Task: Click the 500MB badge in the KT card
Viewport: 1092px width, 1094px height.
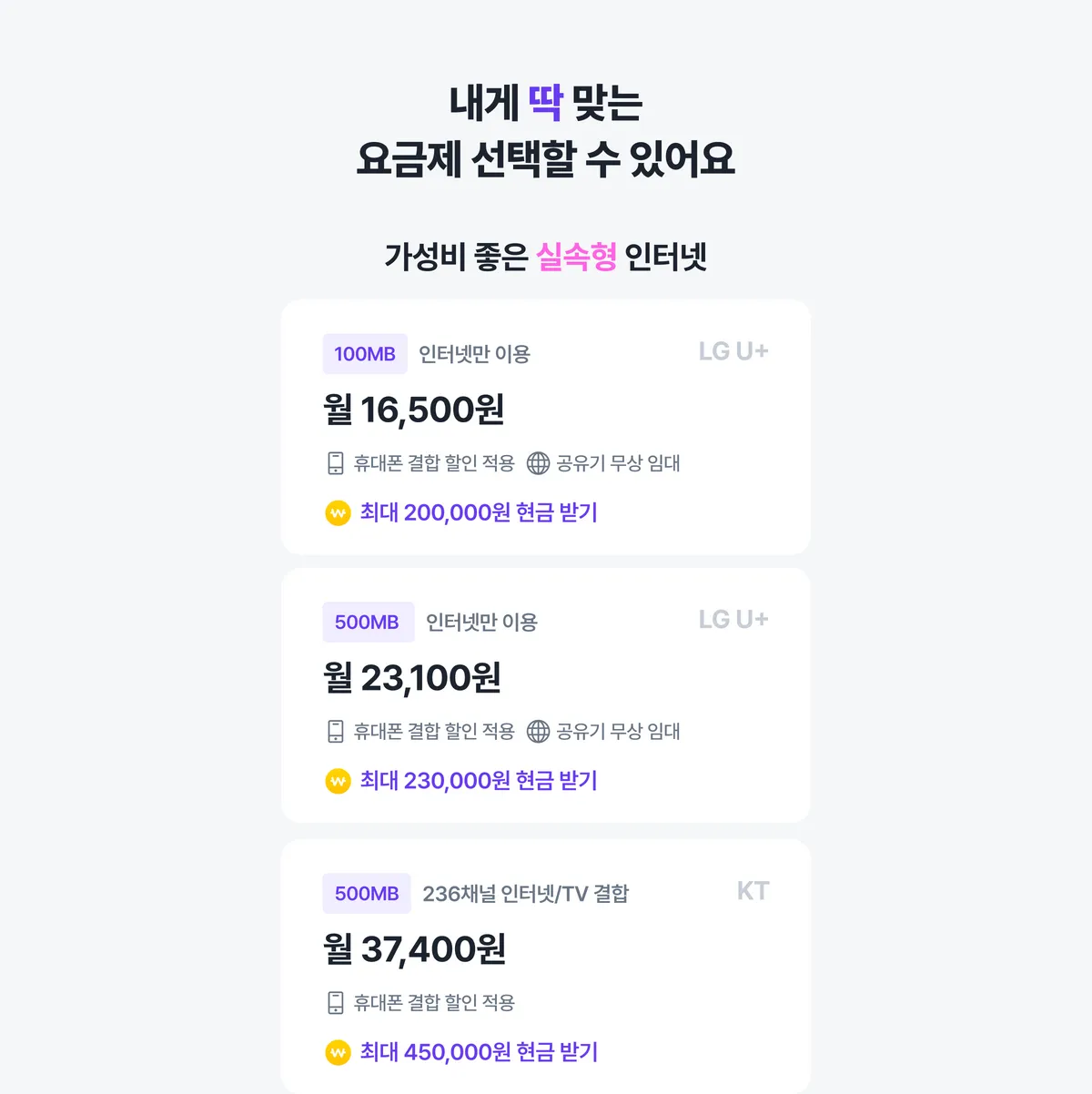Action: coord(366,893)
